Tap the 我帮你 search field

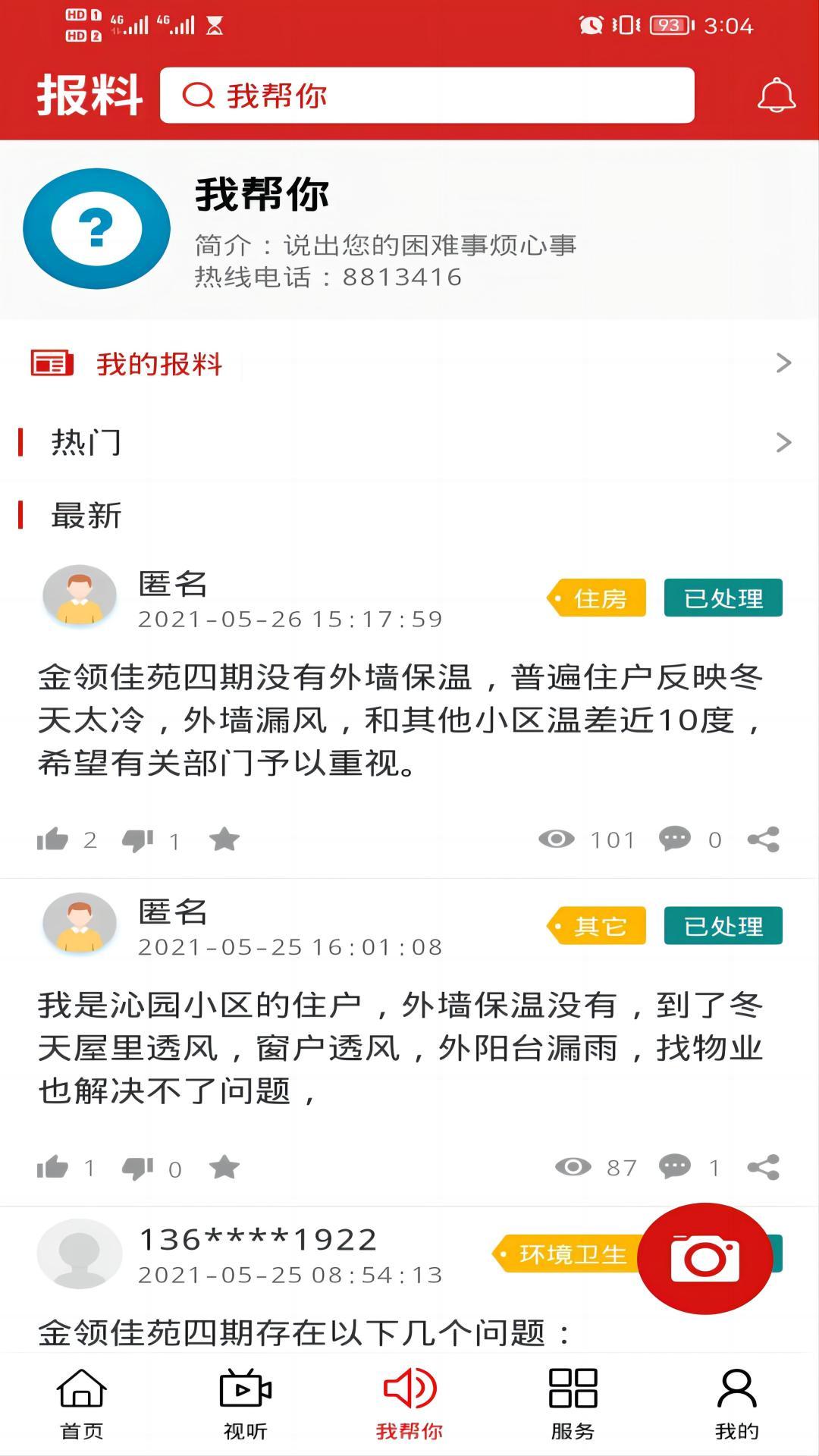426,96
